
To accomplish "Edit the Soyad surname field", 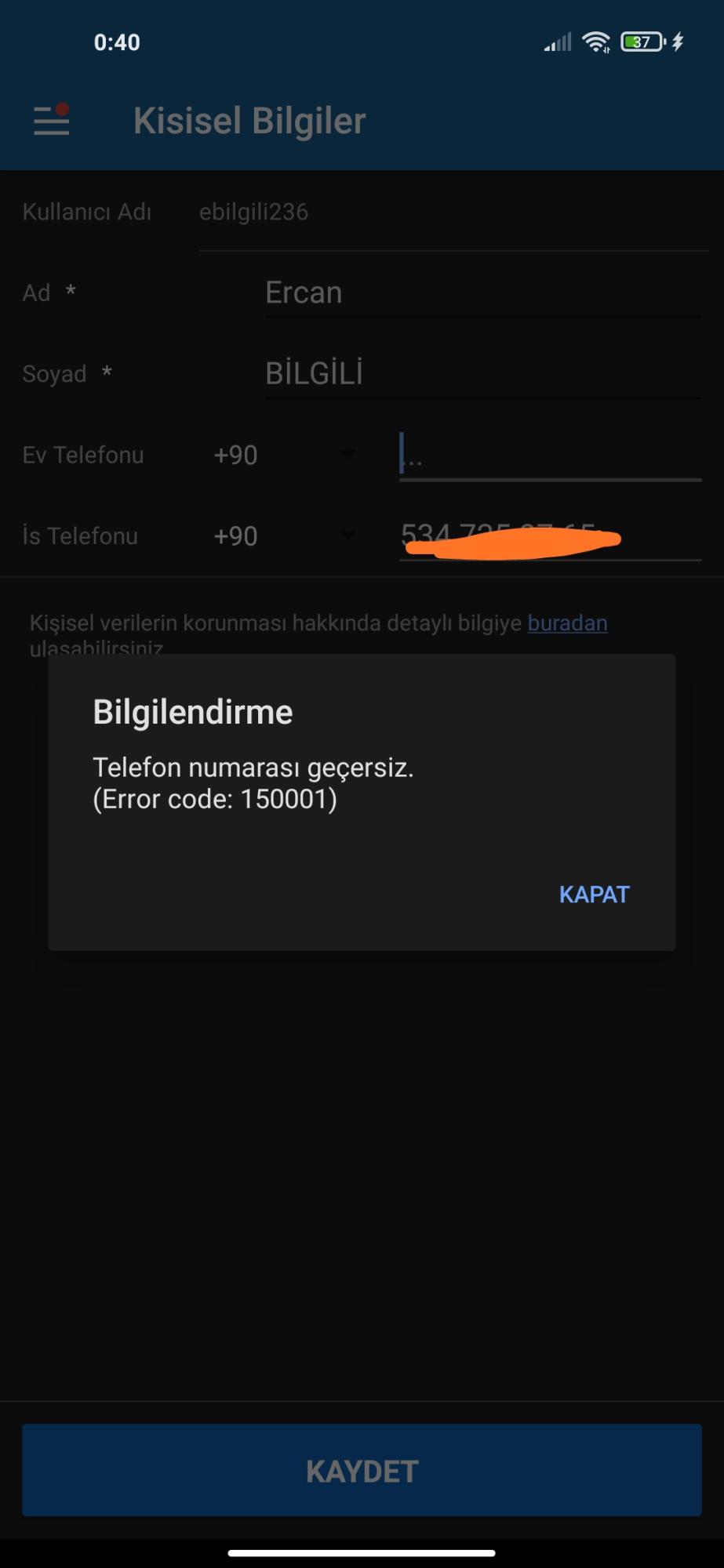I will [482, 374].
